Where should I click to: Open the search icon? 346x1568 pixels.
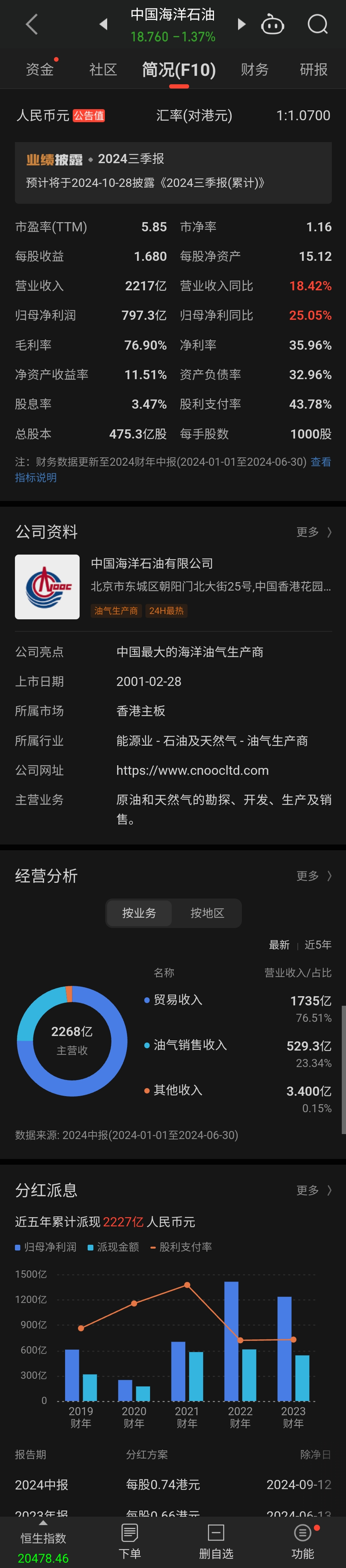point(317,25)
